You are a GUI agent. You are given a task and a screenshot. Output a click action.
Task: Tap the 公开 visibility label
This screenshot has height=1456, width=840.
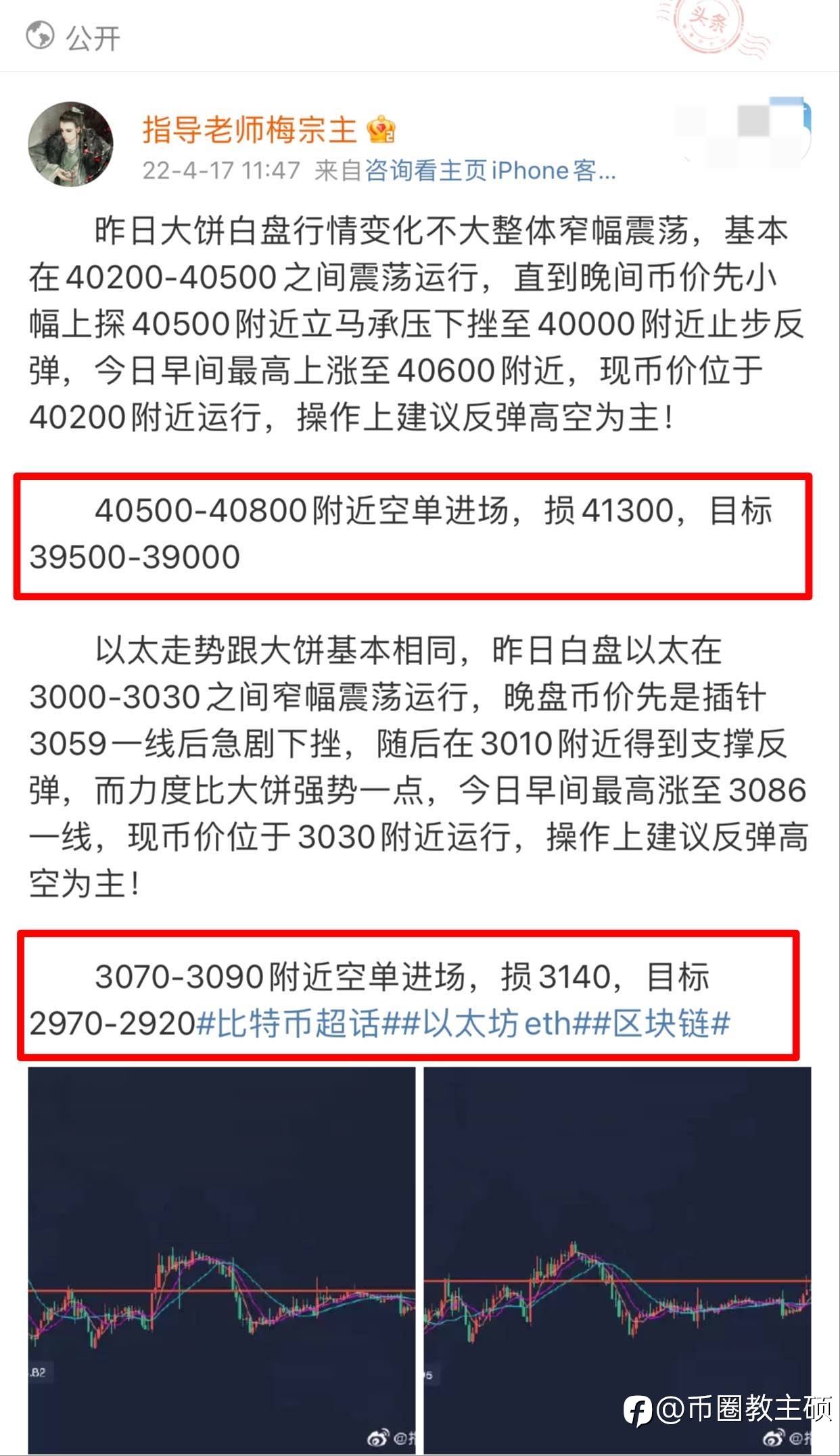pyautogui.click(x=93, y=38)
